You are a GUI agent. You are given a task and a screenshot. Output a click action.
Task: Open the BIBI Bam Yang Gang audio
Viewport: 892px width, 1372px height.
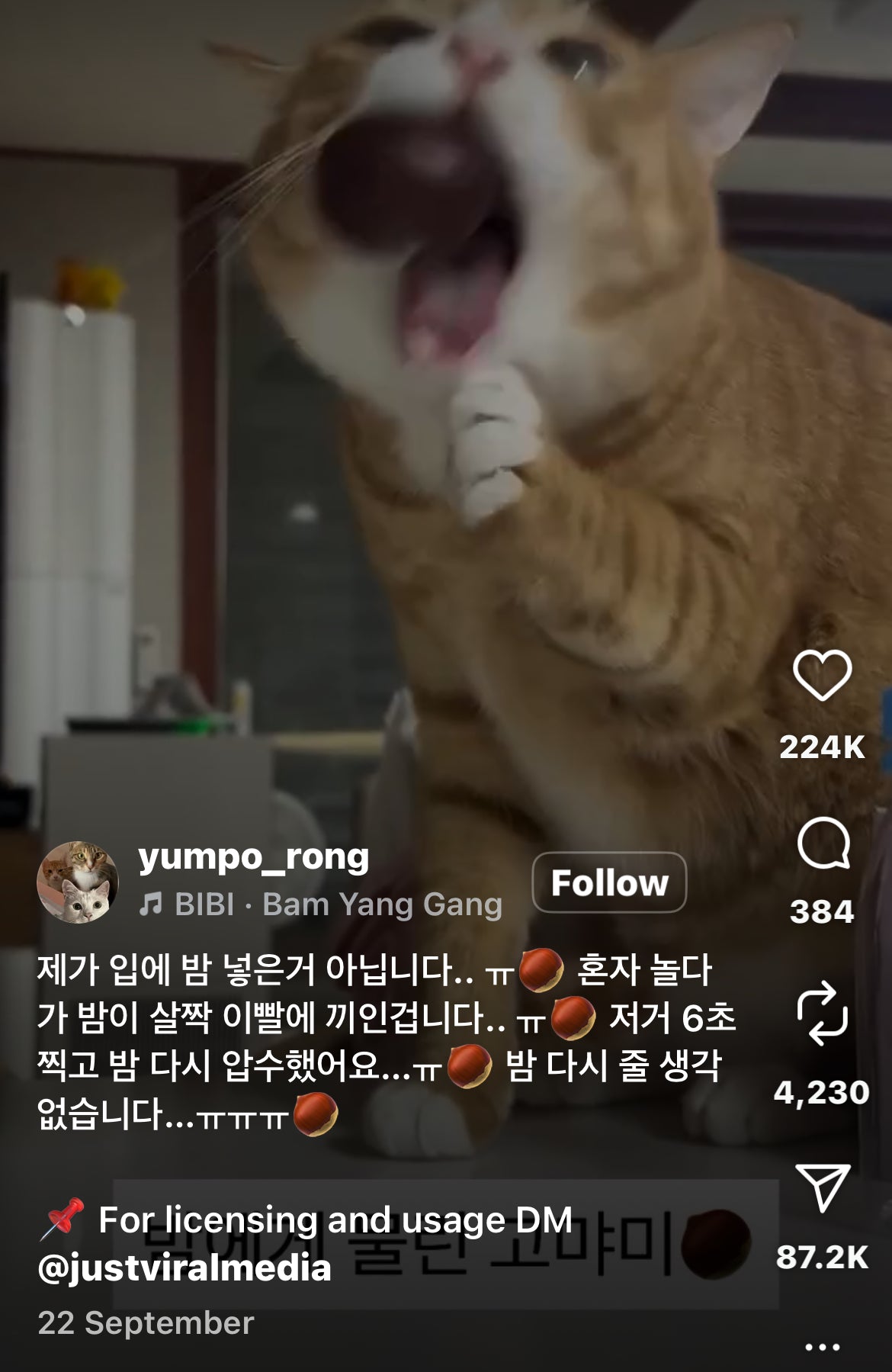tap(320, 904)
